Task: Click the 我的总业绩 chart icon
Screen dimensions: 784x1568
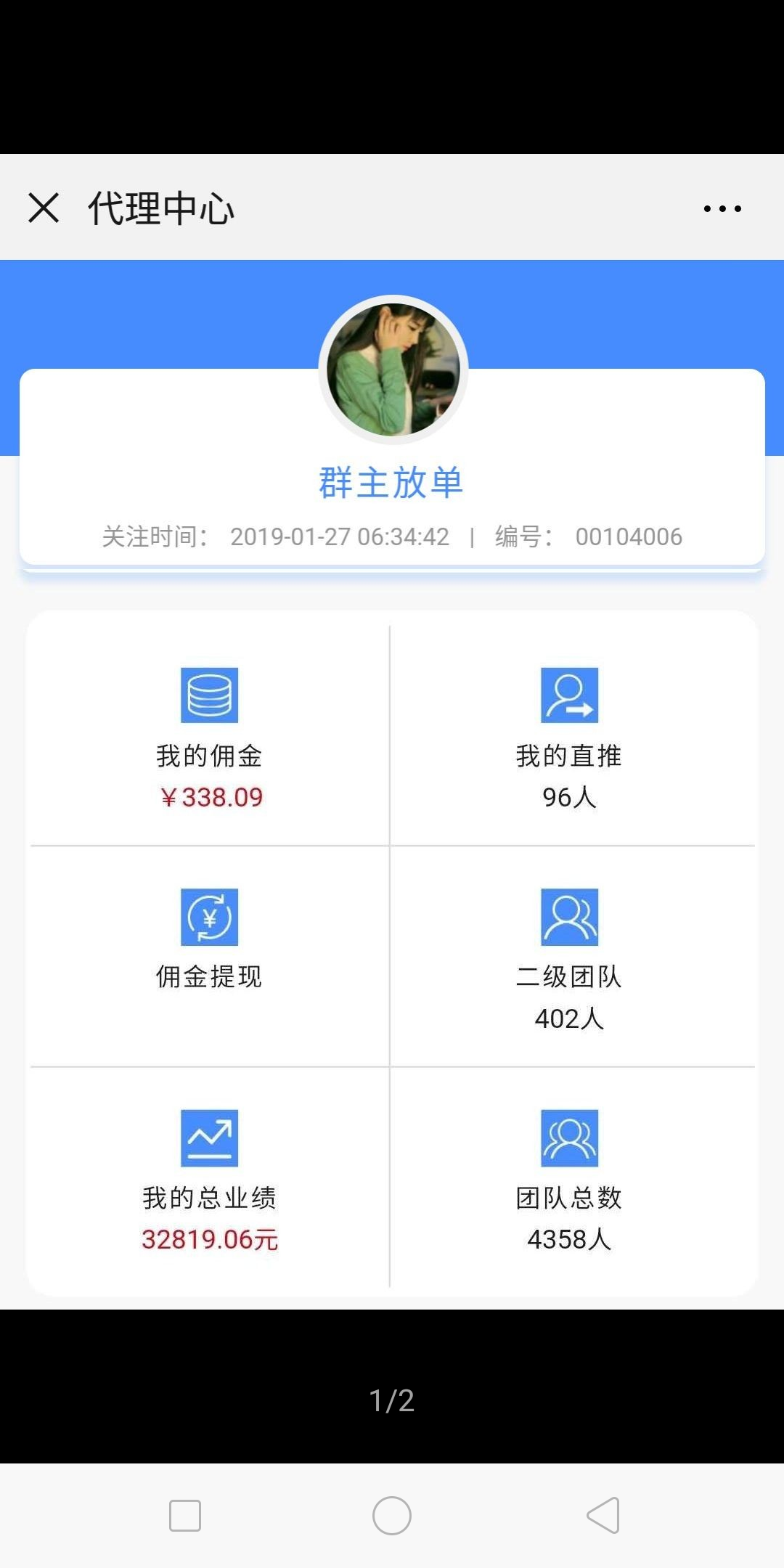Action: click(210, 1140)
